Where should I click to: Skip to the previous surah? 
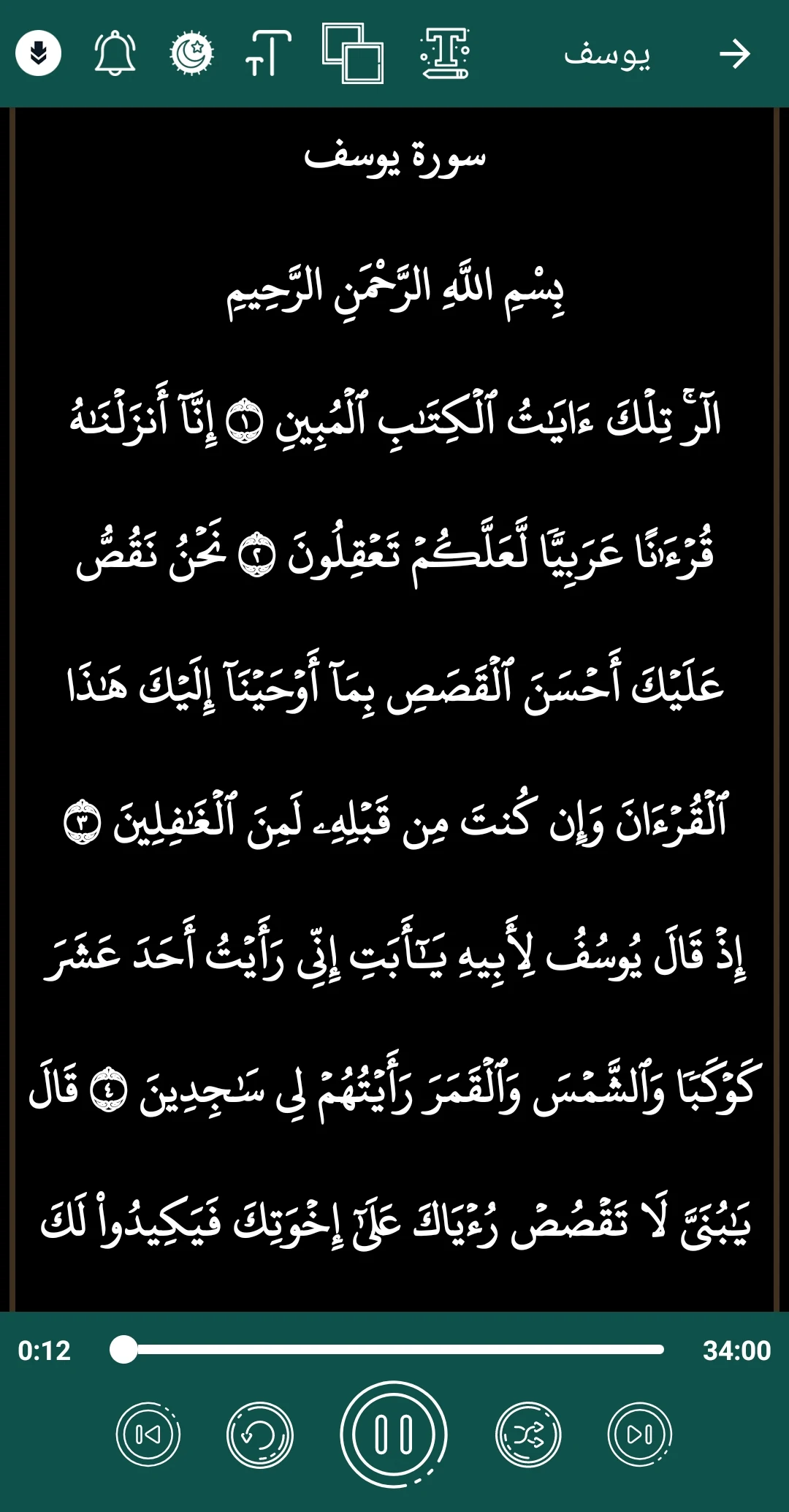[148, 1435]
